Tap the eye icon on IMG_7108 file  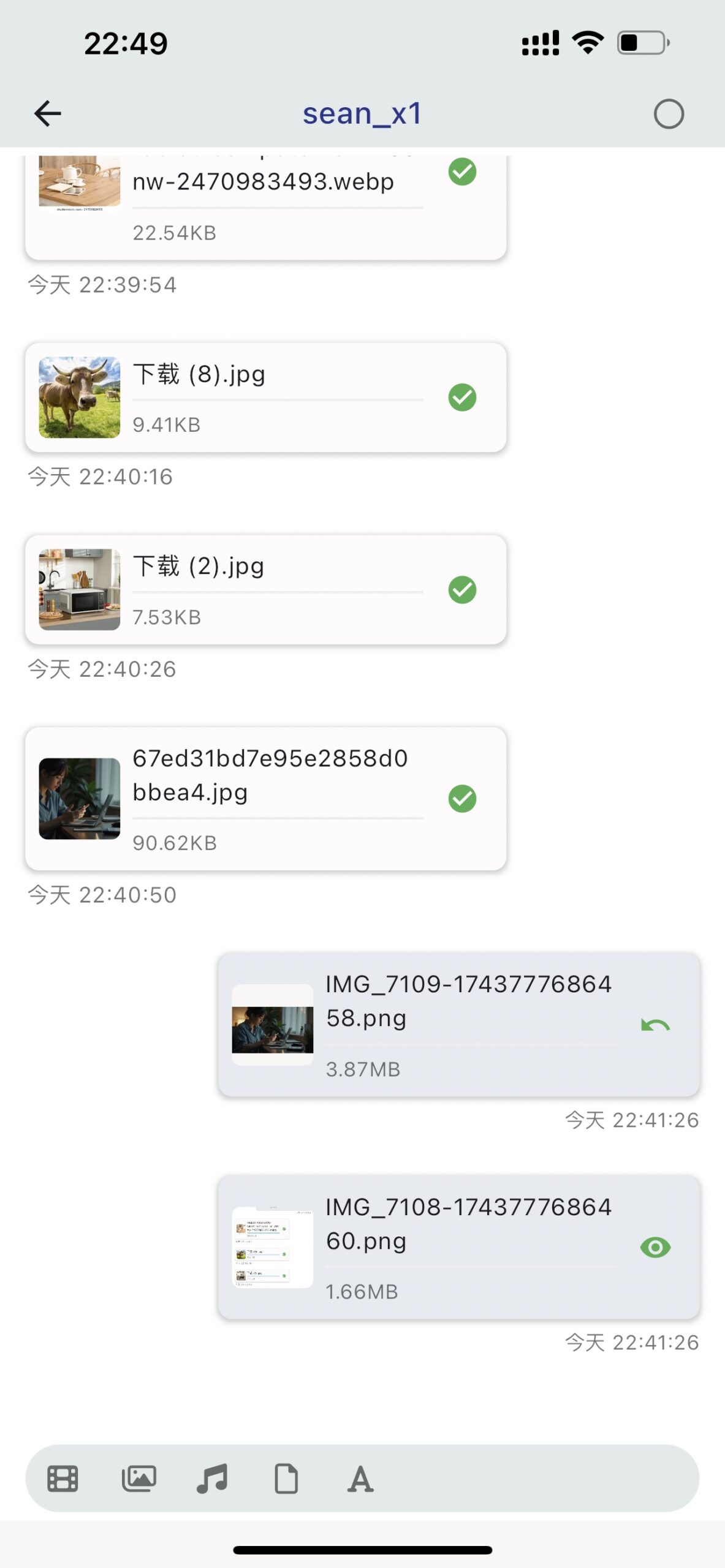[655, 1247]
